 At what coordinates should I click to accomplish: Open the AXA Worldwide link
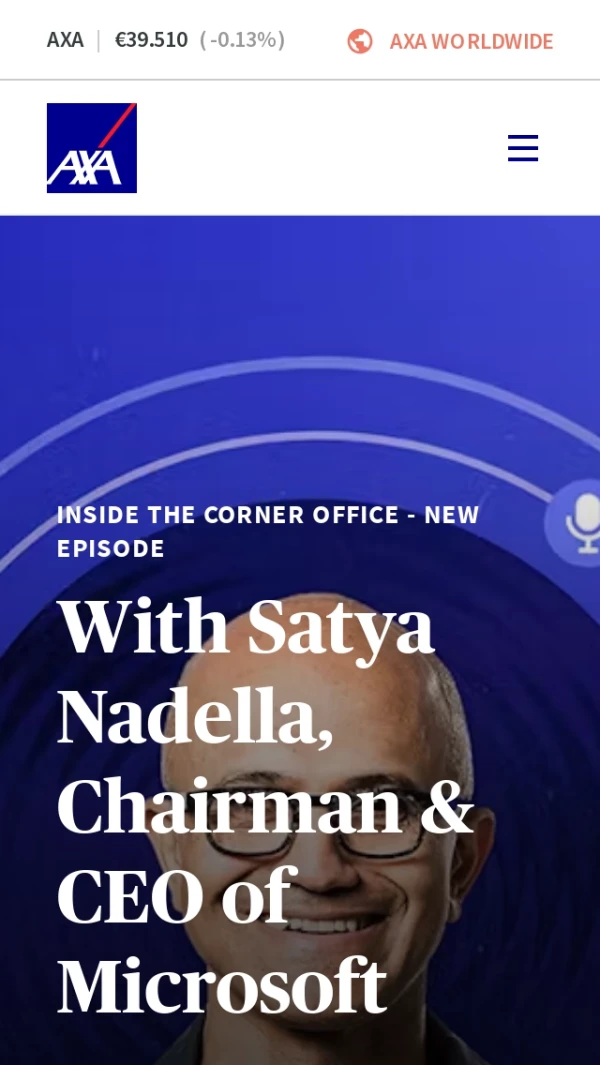(x=451, y=41)
